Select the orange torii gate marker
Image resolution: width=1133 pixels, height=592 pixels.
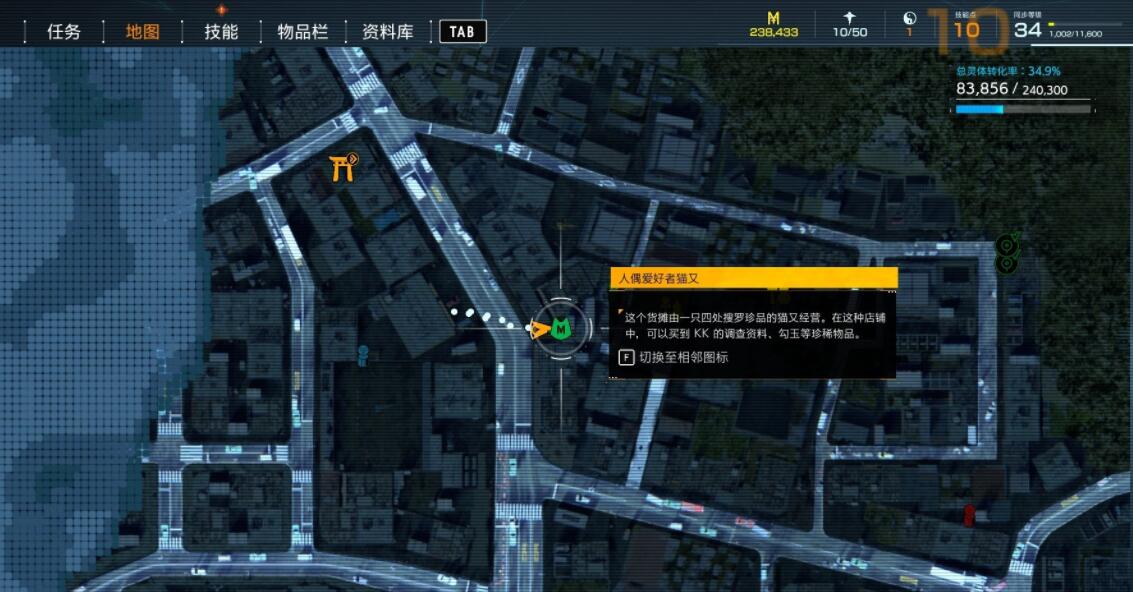click(343, 167)
